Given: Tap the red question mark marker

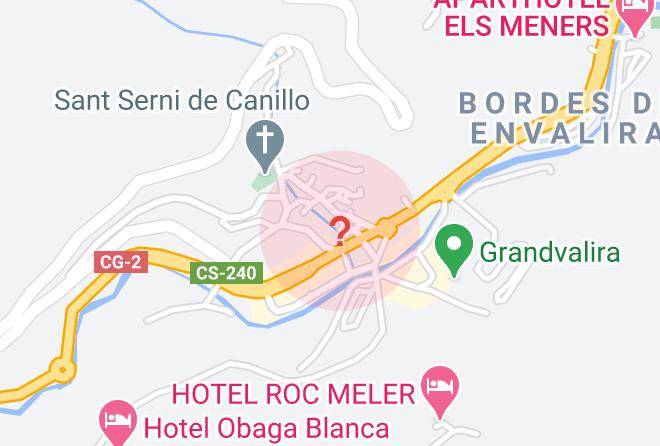Looking at the screenshot, I should tap(340, 231).
